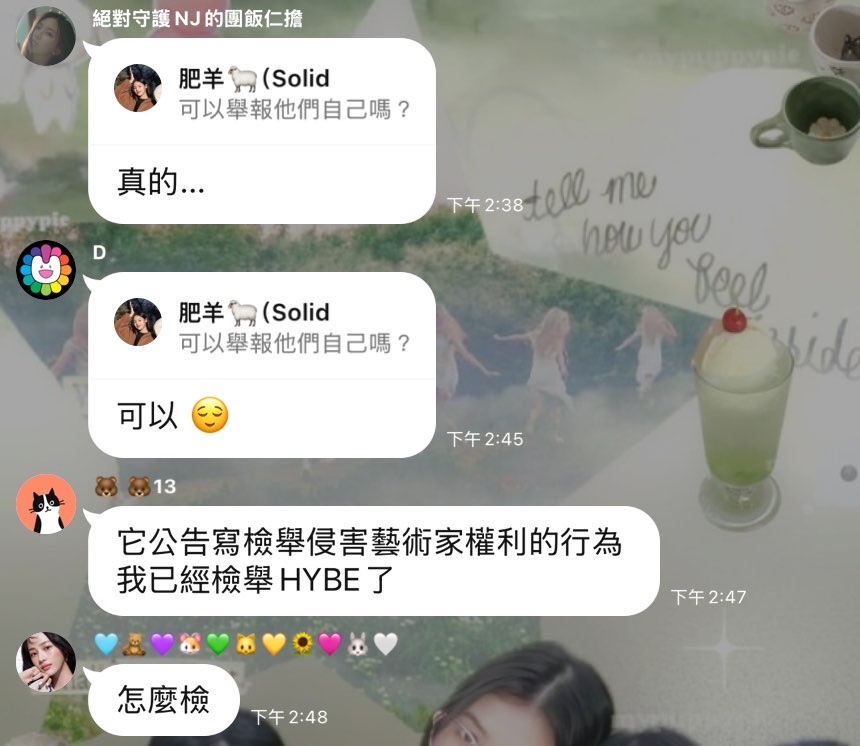View profile of the cat avatar user

point(46,504)
